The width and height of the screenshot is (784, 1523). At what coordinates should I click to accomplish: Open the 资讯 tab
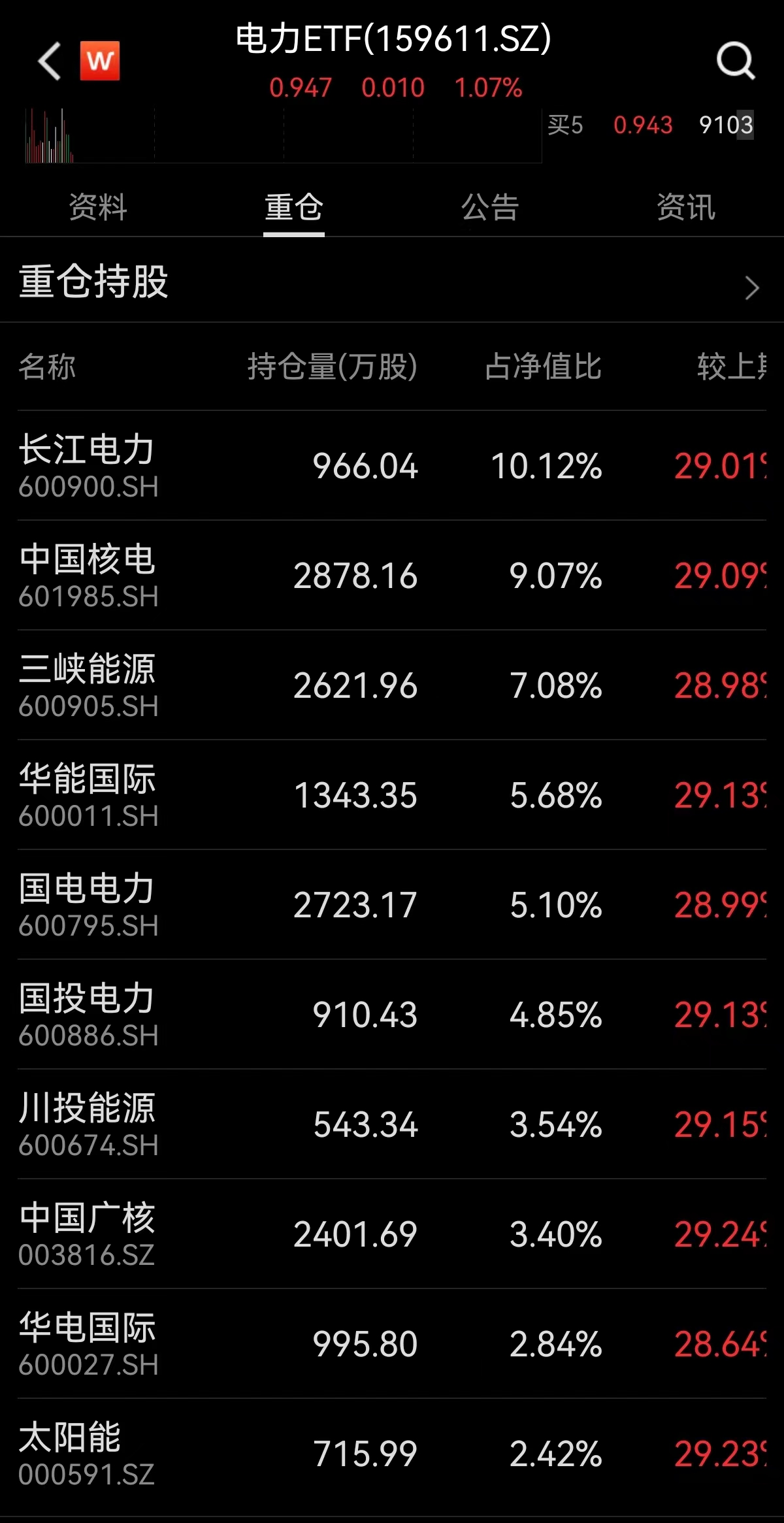[x=686, y=208]
